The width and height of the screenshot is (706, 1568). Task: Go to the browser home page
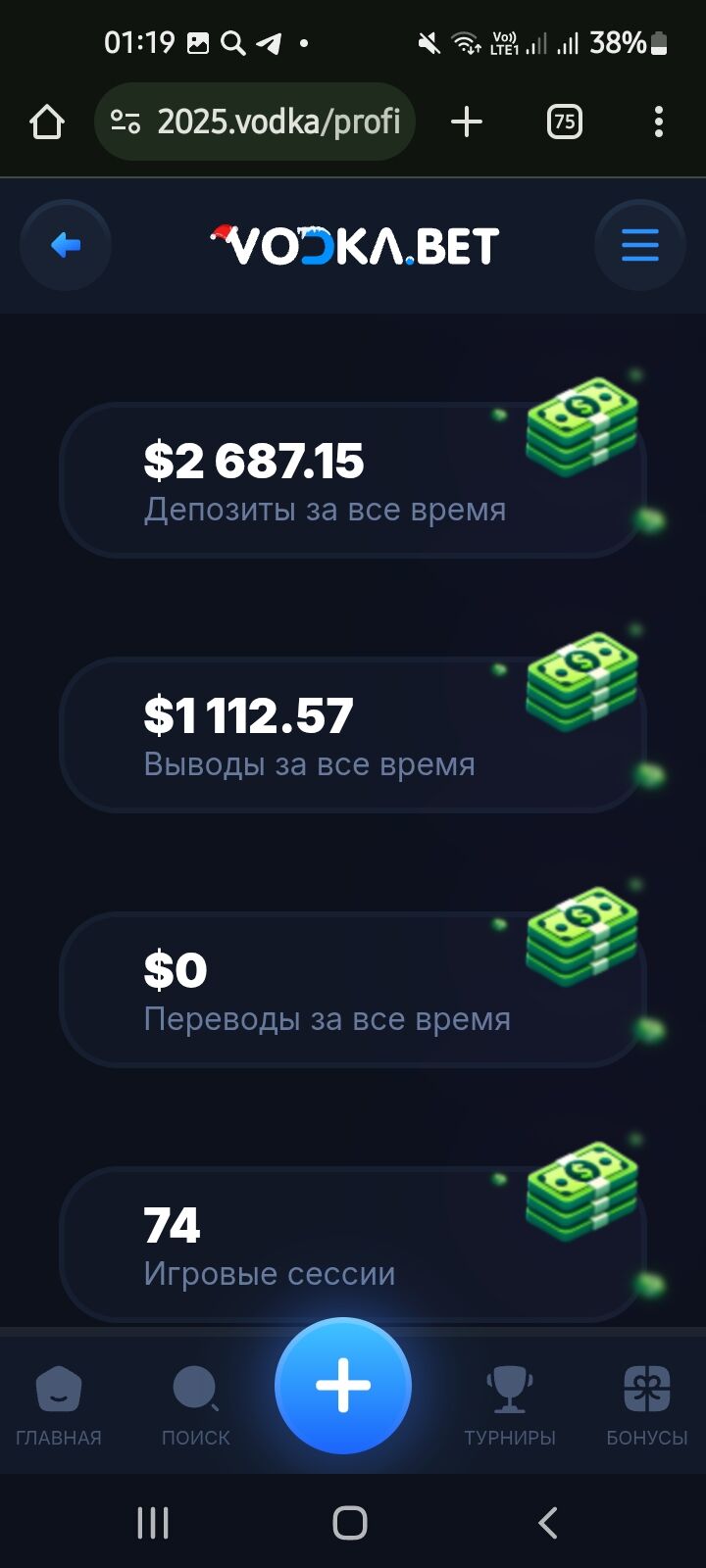coord(47,122)
